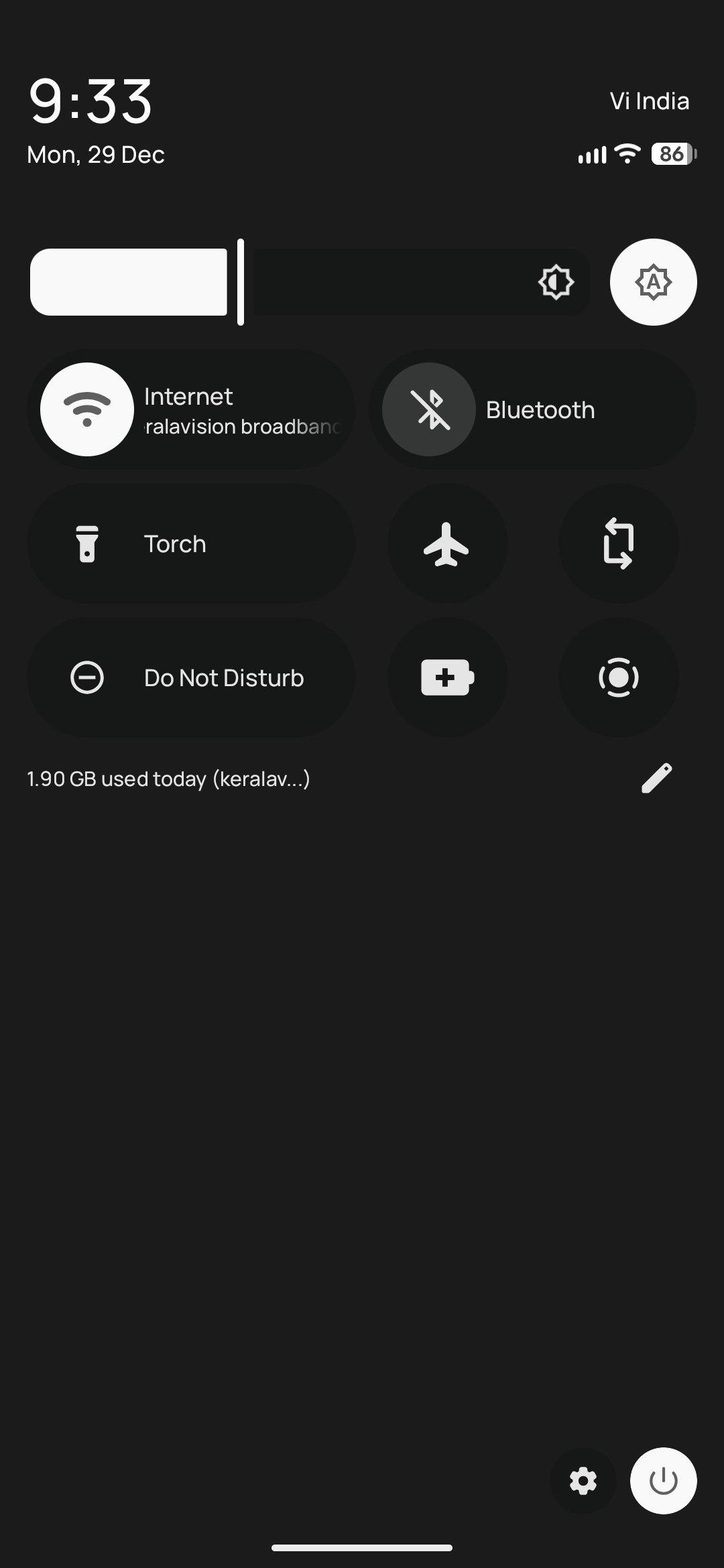This screenshot has width=724, height=1568.
Task: Turn on Bluetooth
Action: point(532,409)
